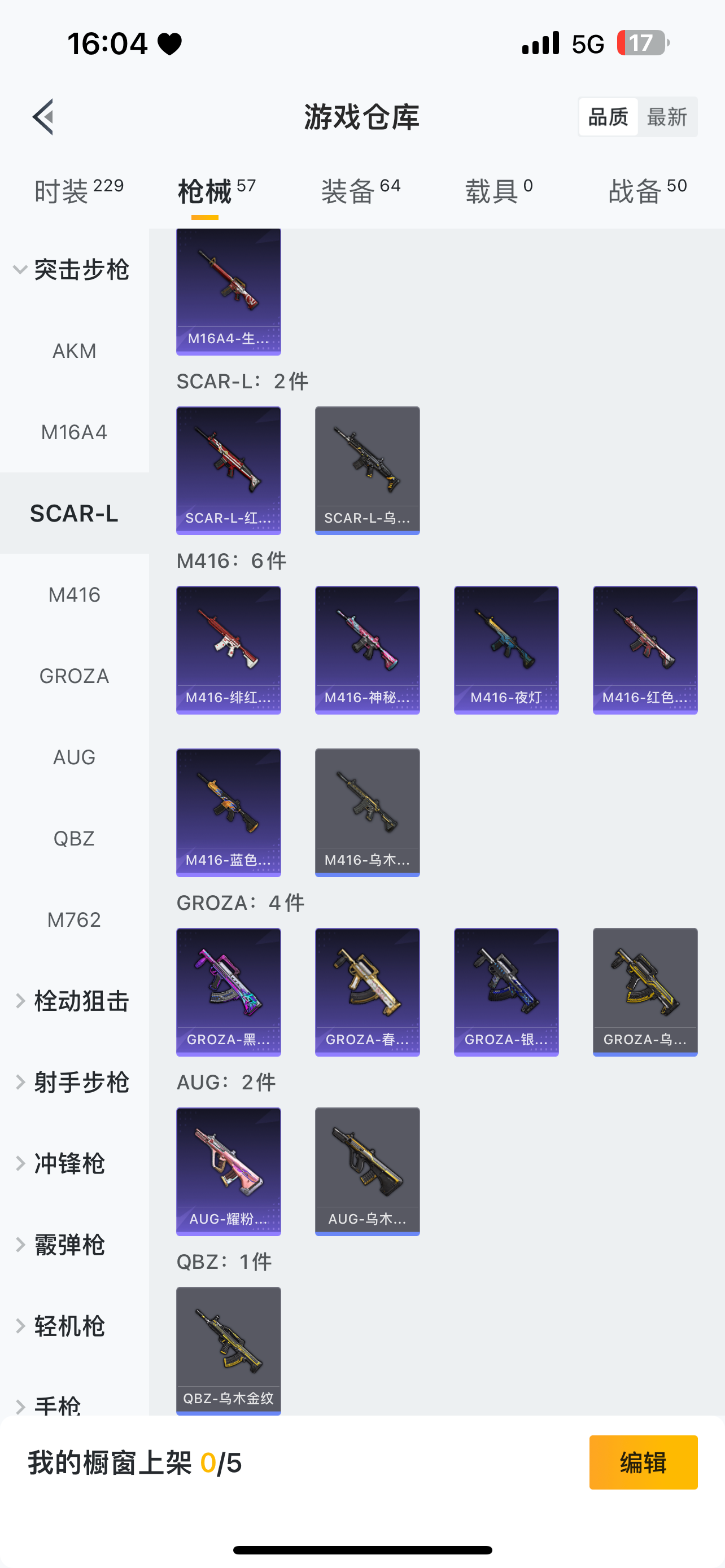The image size is (725, 1568).
Task: Open the AUG-耀粉 skin tile
Action: point(228,1171)
